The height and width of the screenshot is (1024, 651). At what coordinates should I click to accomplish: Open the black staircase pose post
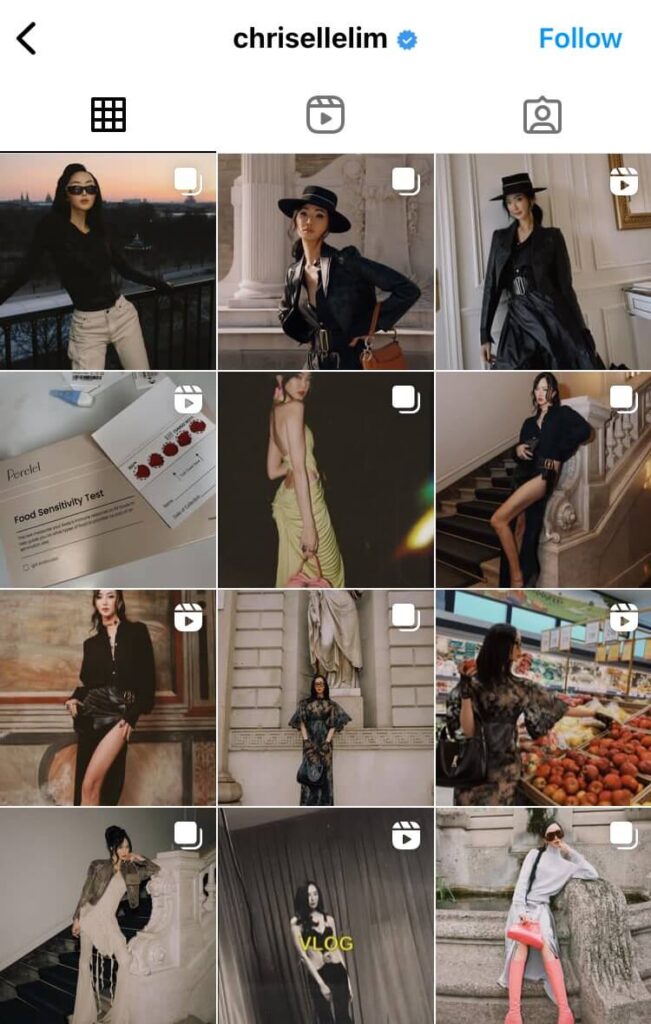click(x=543, y=480)
